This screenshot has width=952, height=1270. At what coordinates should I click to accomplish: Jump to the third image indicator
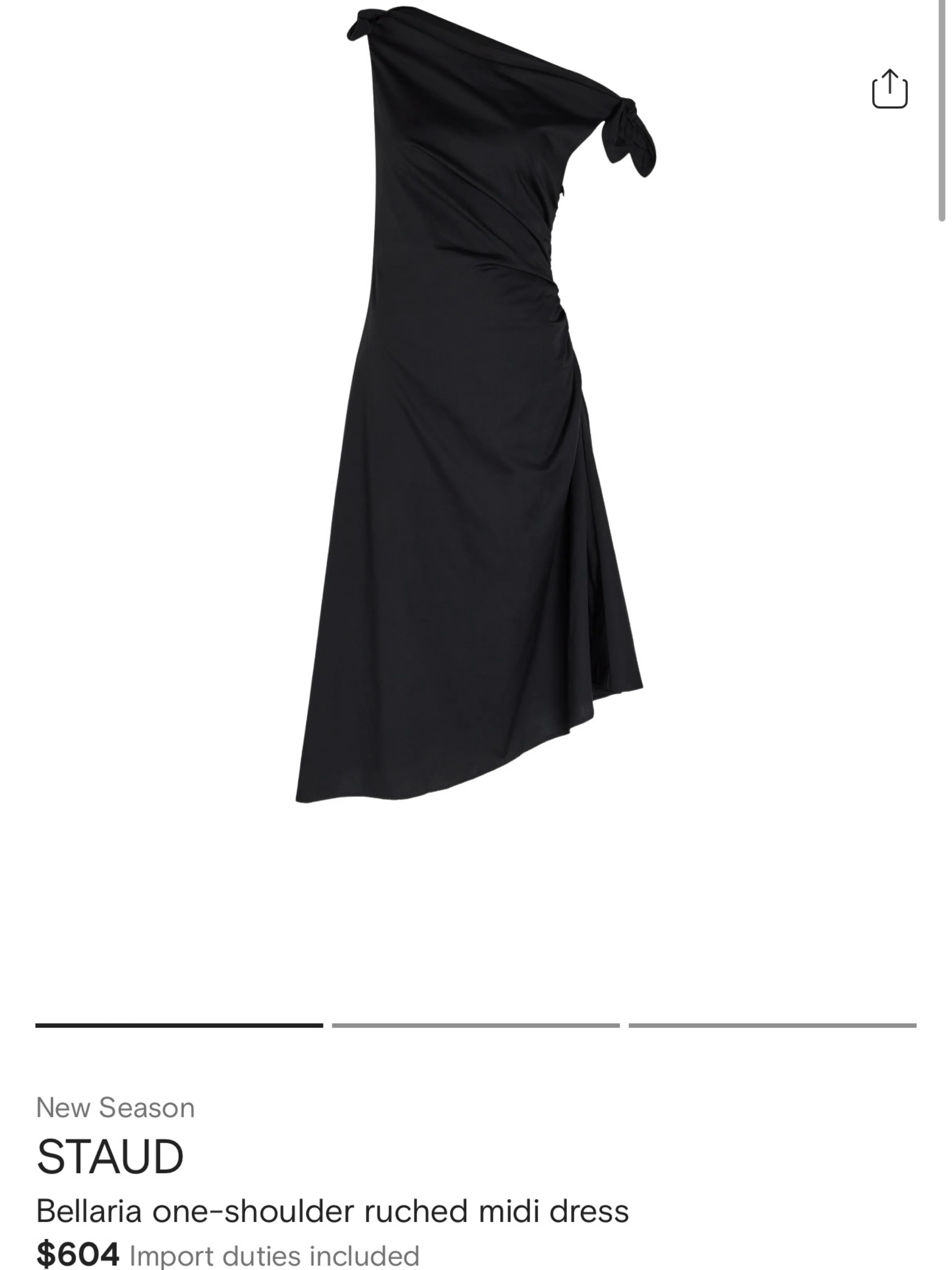[x=772, y=1025]
